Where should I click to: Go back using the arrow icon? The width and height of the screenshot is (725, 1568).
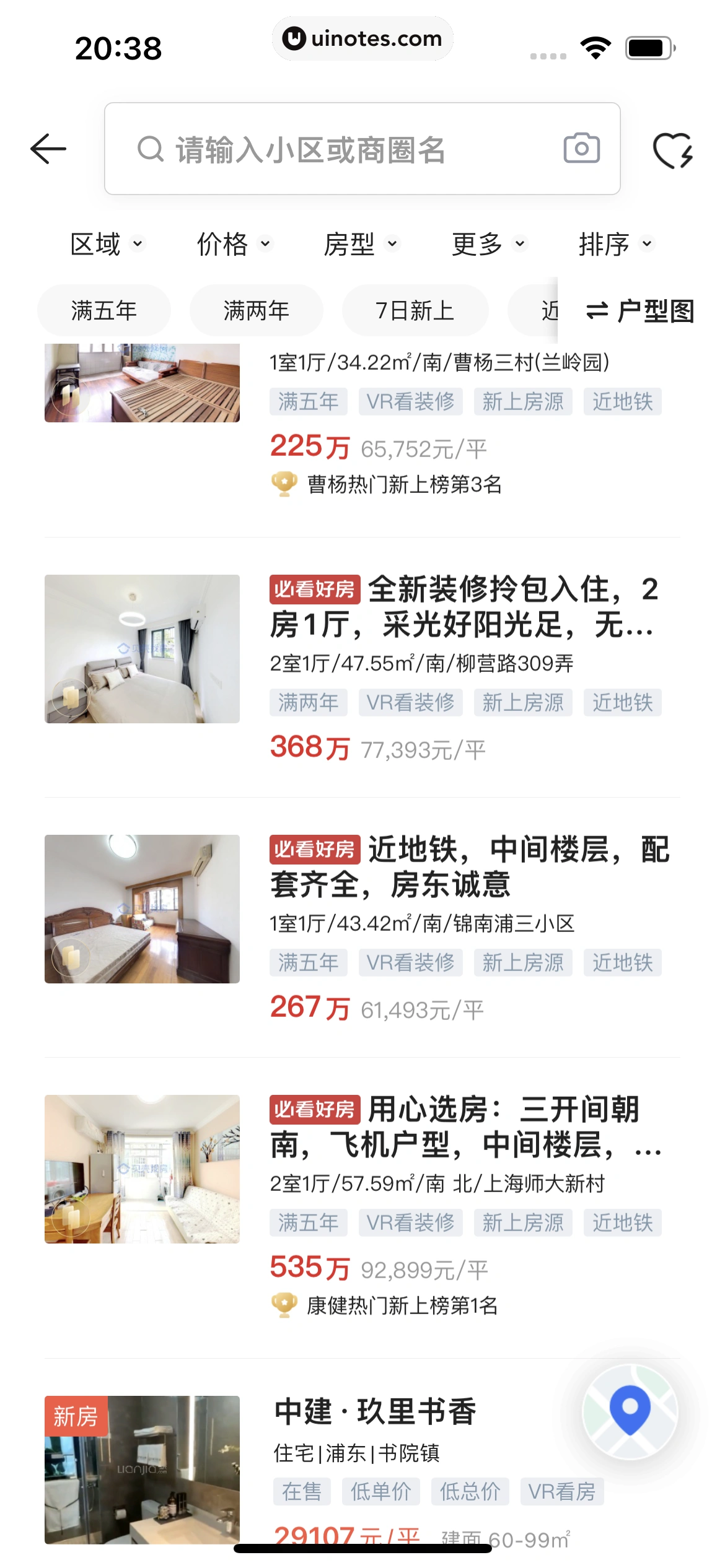pyautogui.click(x=48, y=149)
